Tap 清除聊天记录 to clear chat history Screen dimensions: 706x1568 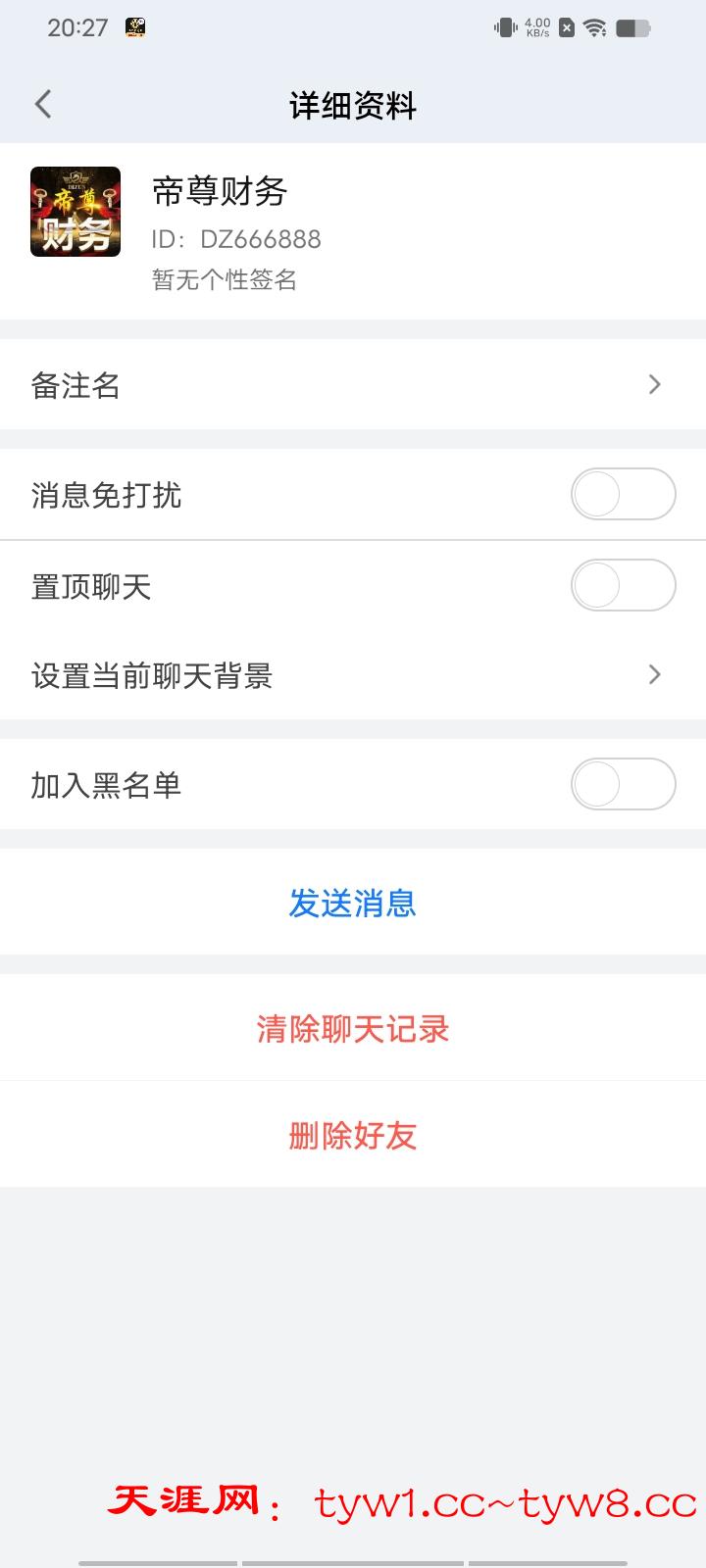click(x=353, y=1028)
